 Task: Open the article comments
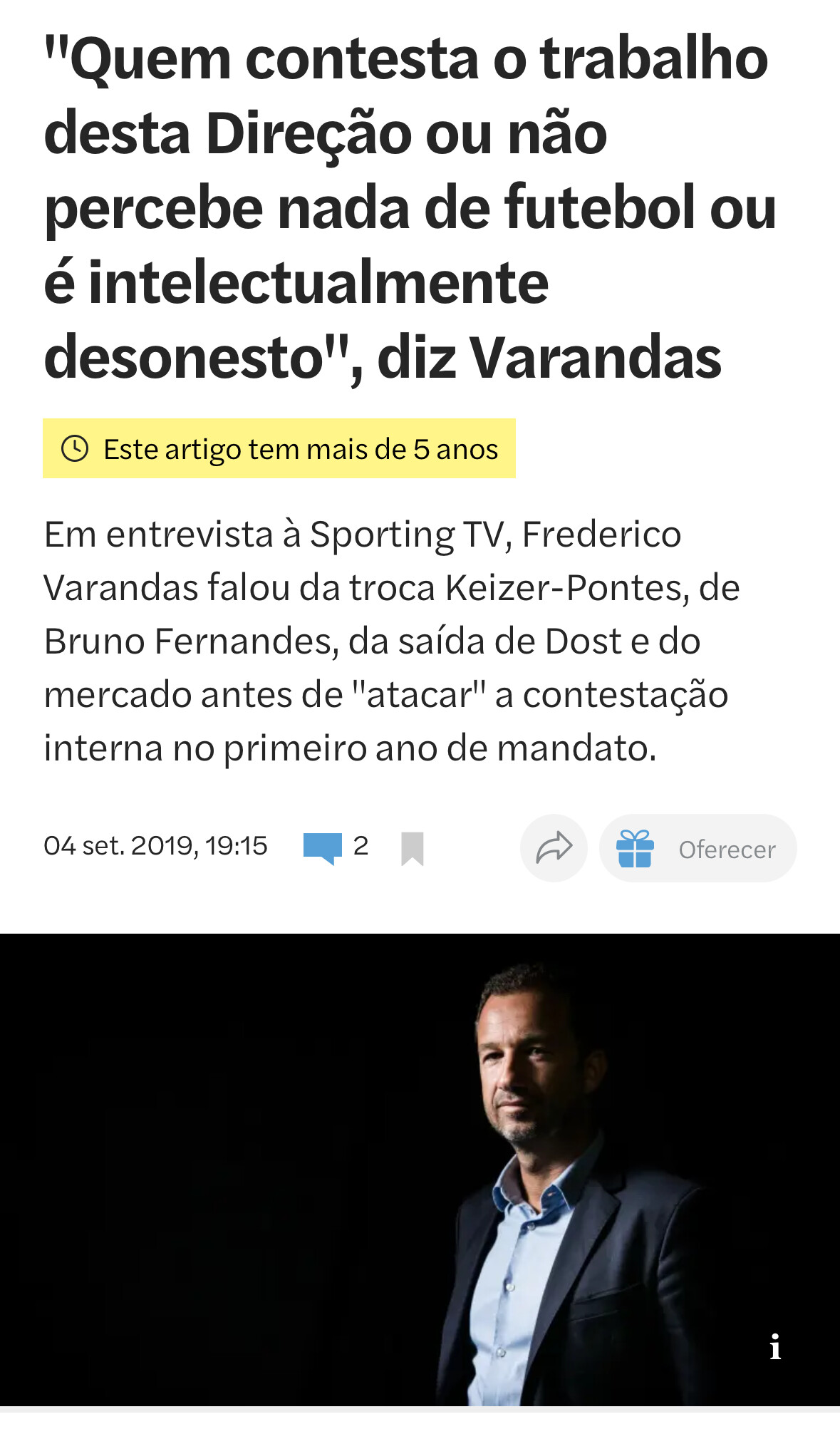(336, 847)
